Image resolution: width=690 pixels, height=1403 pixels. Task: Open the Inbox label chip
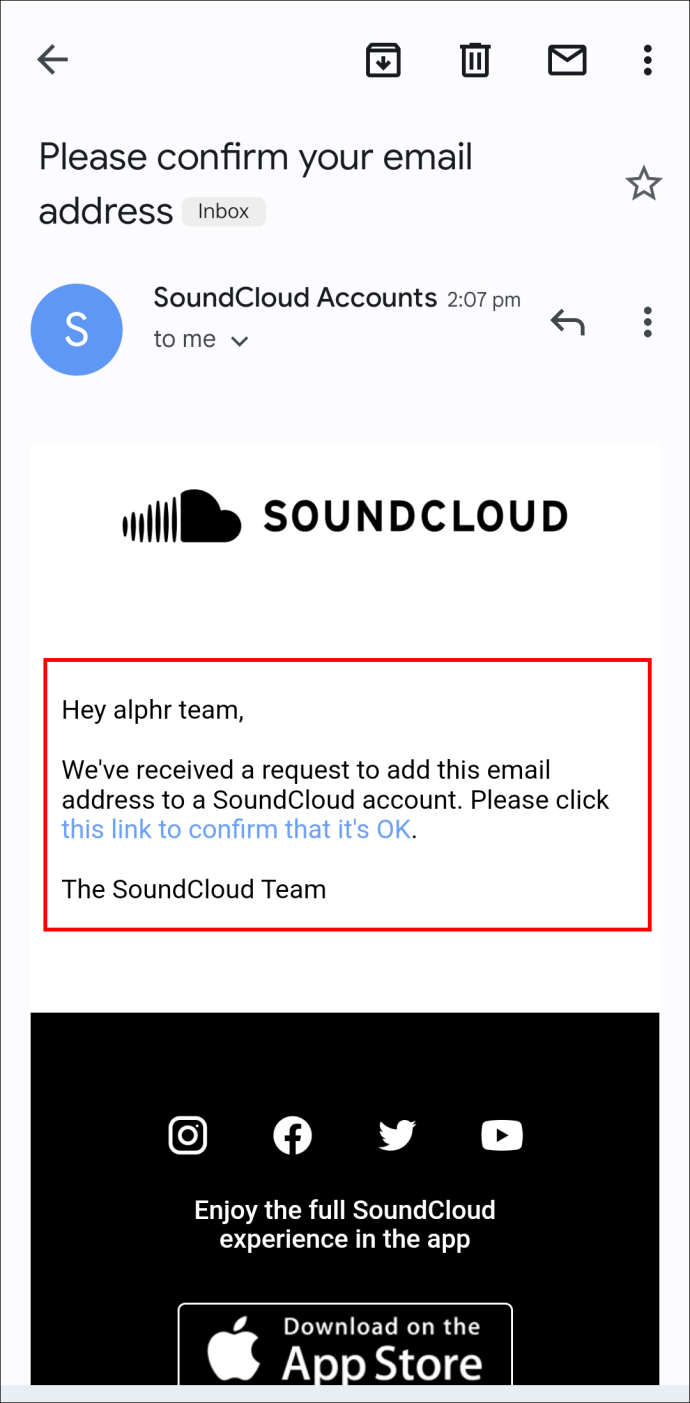pos(223,211)
